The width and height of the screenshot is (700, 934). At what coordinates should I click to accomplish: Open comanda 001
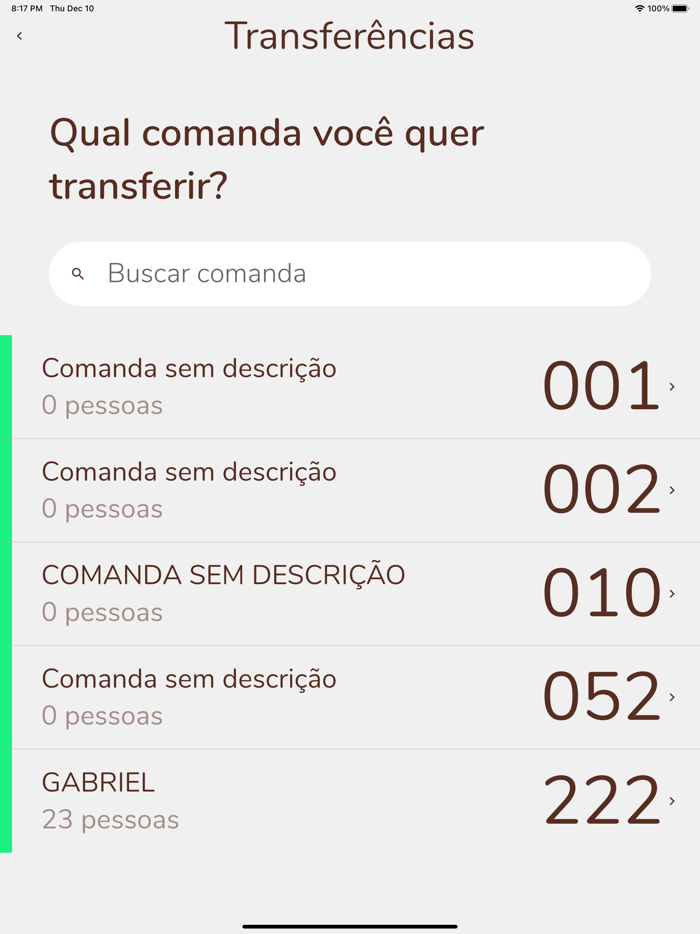(x=350, y=387)
